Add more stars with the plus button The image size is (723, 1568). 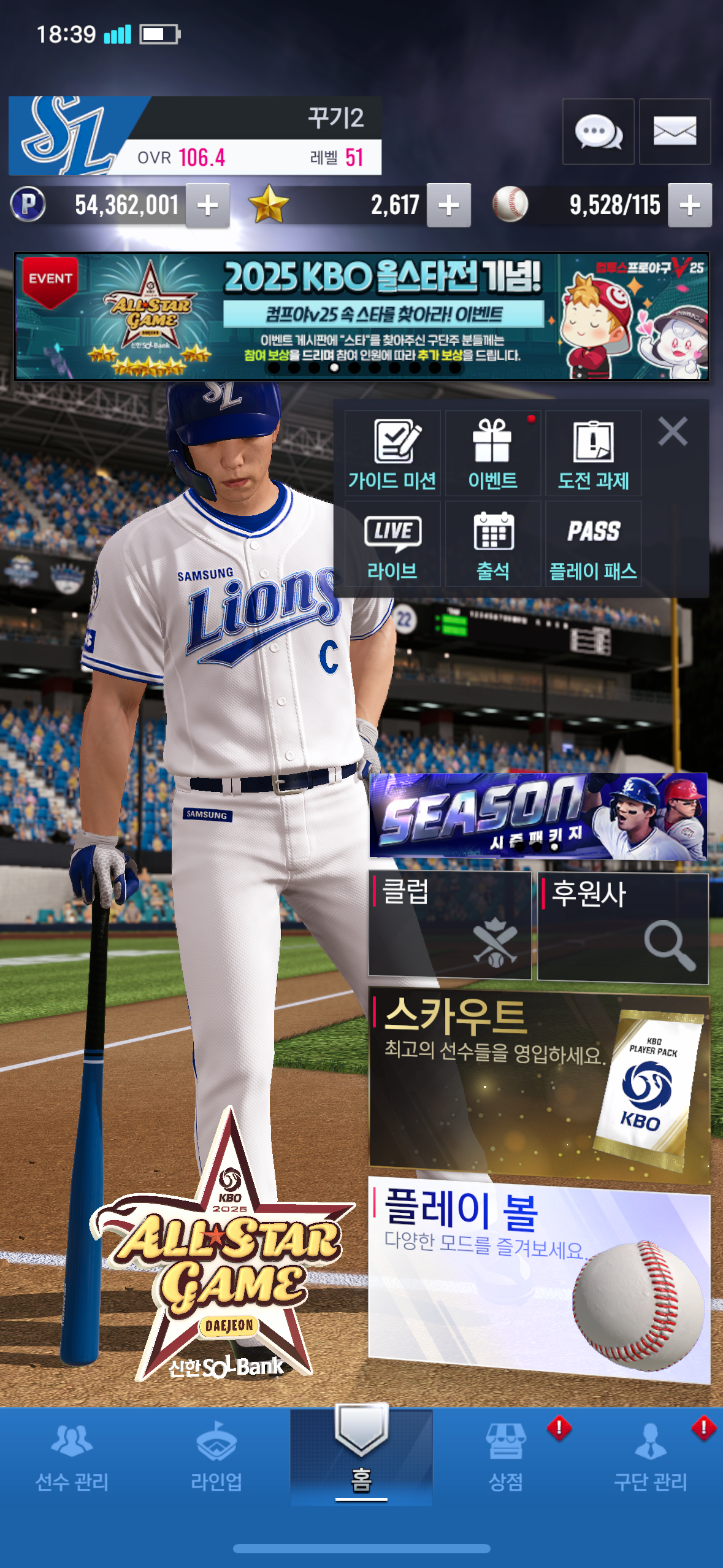coord(449,205)
